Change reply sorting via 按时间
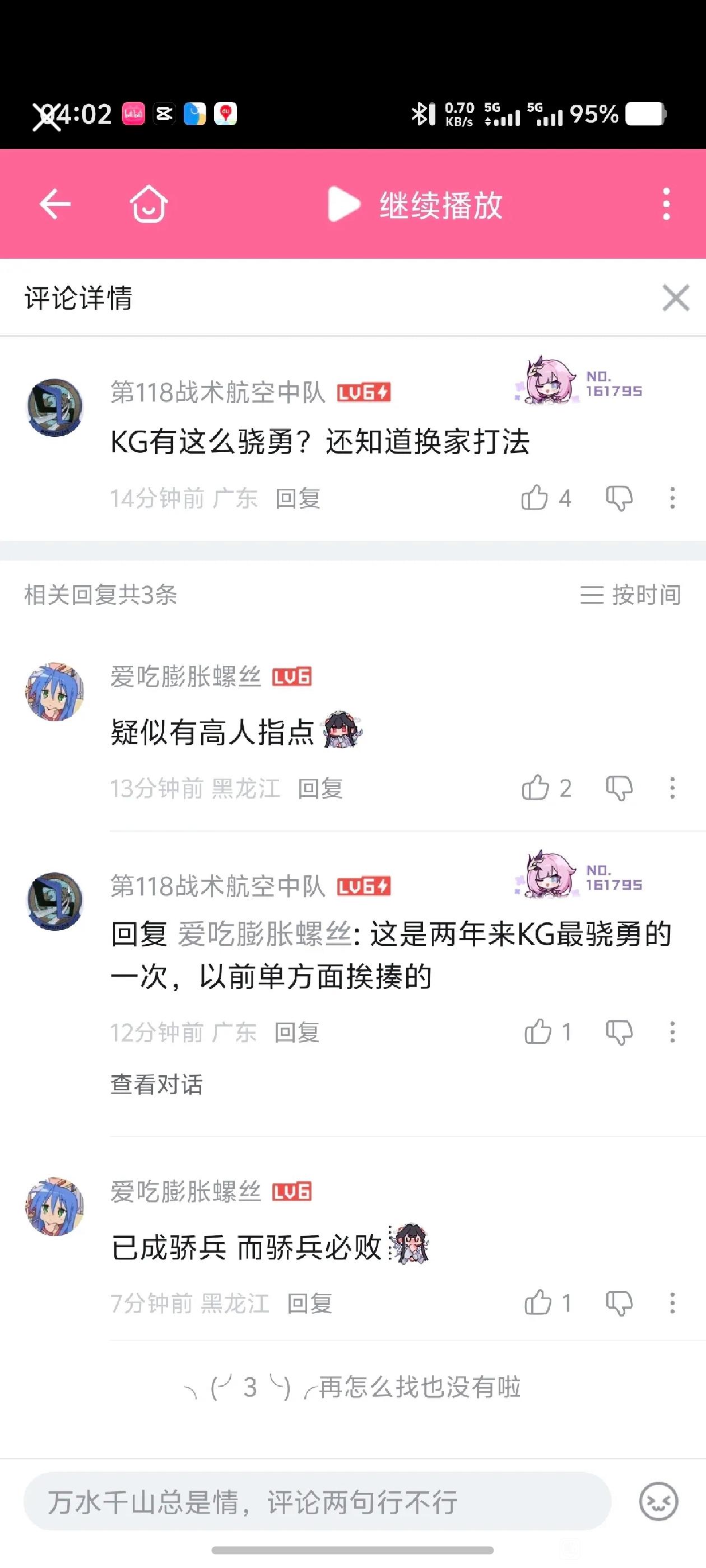706x1568 pixels. tap(630, 594)
